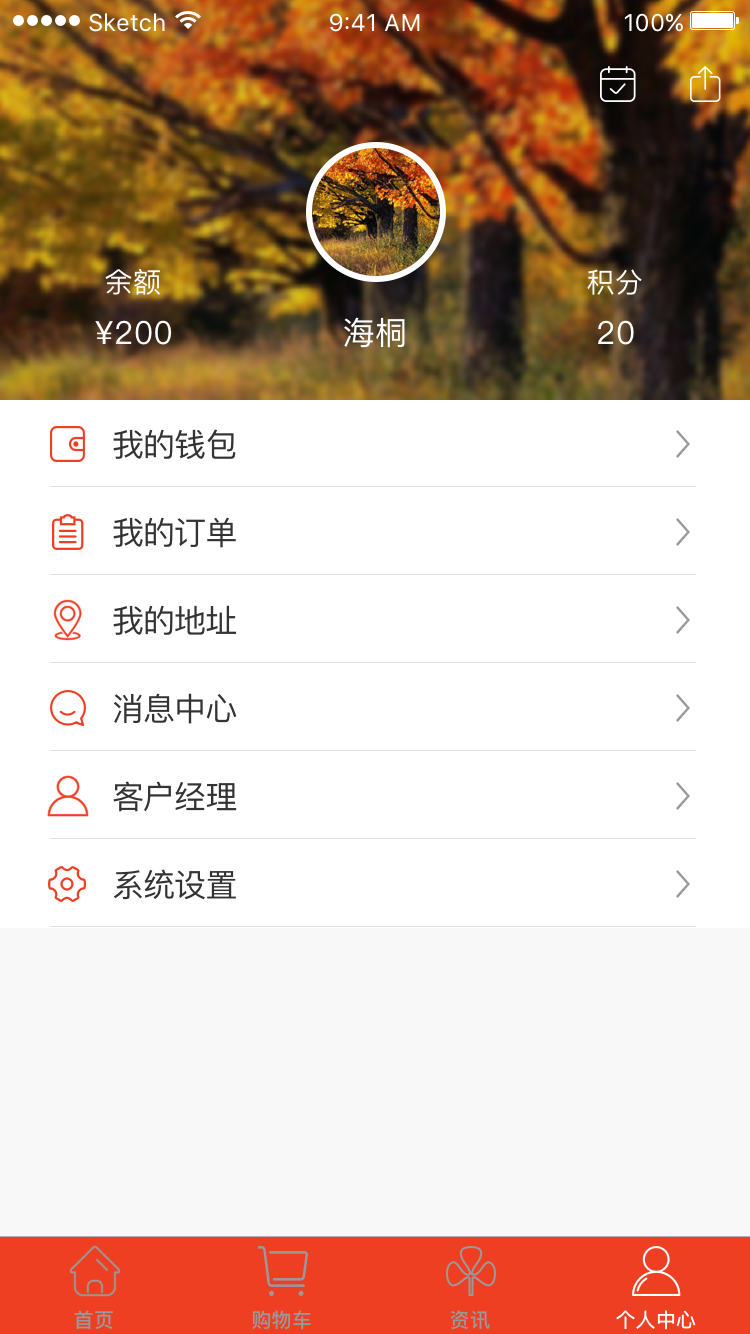Share the profile via share icon
This screenshot has width=750, height=1334.
[705, 84]
